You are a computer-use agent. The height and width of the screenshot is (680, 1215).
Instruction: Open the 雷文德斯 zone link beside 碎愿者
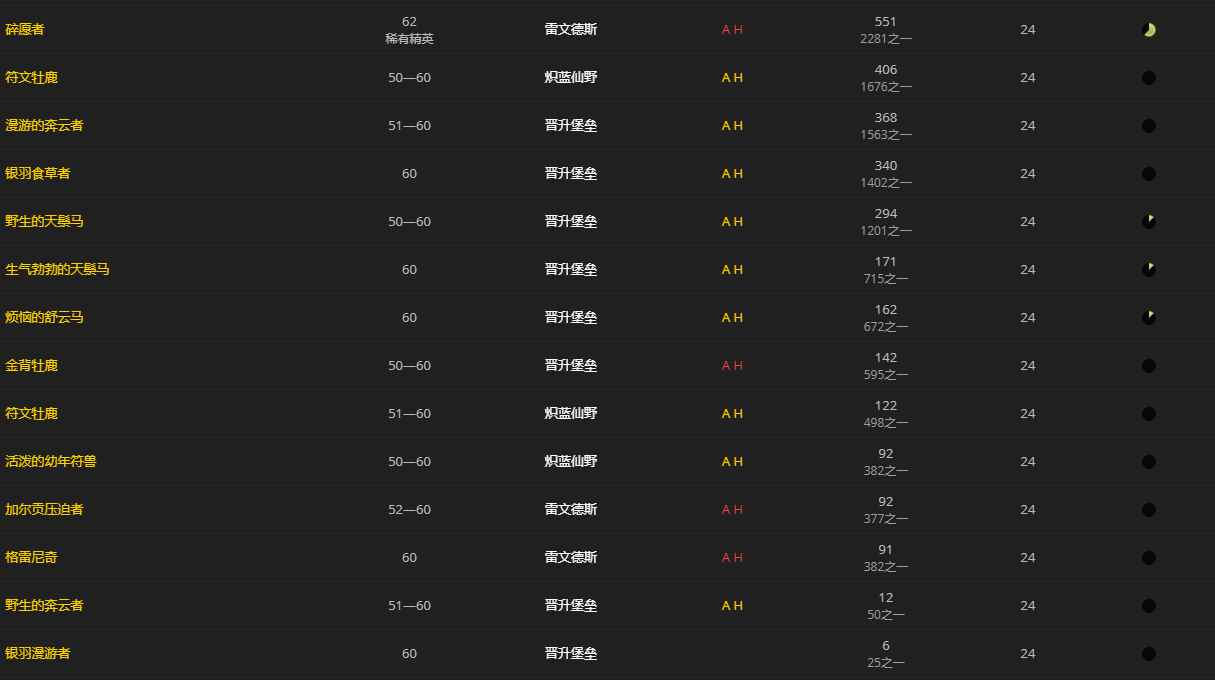571,30
